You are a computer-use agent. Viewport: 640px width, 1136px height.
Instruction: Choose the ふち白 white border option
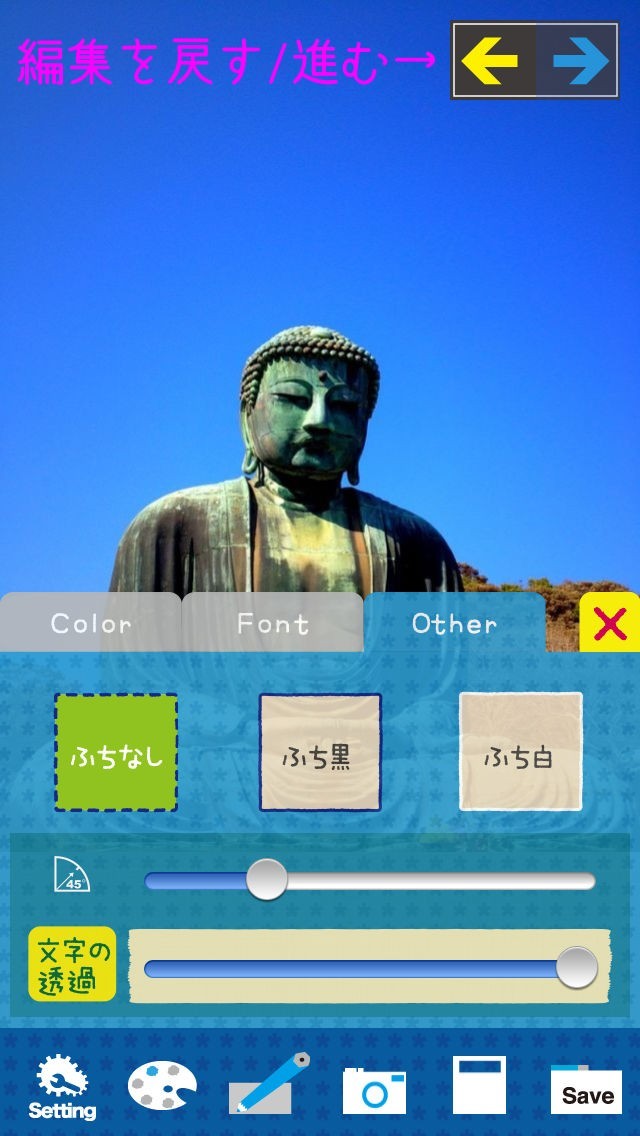coord(520,753)
